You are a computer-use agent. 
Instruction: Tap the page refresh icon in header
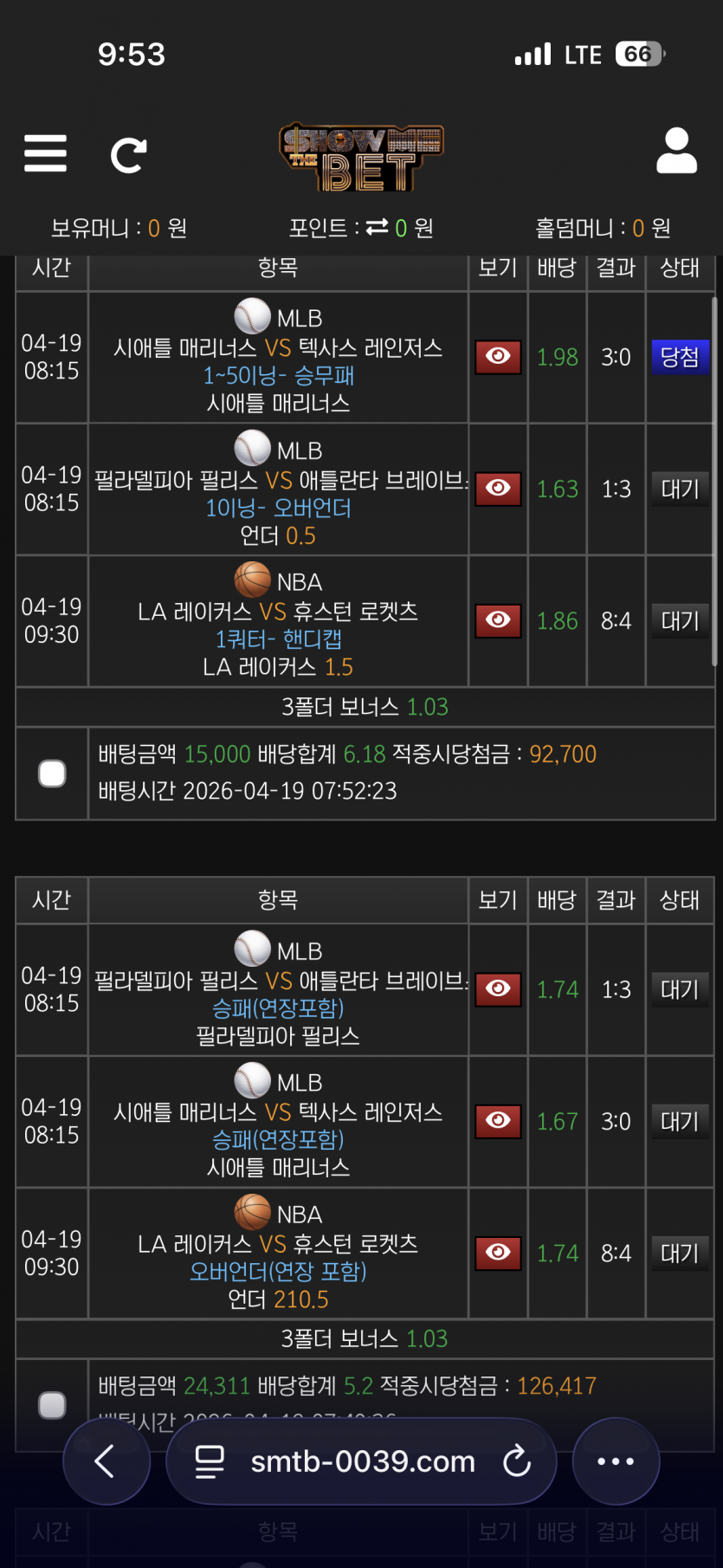pos(128,155)
